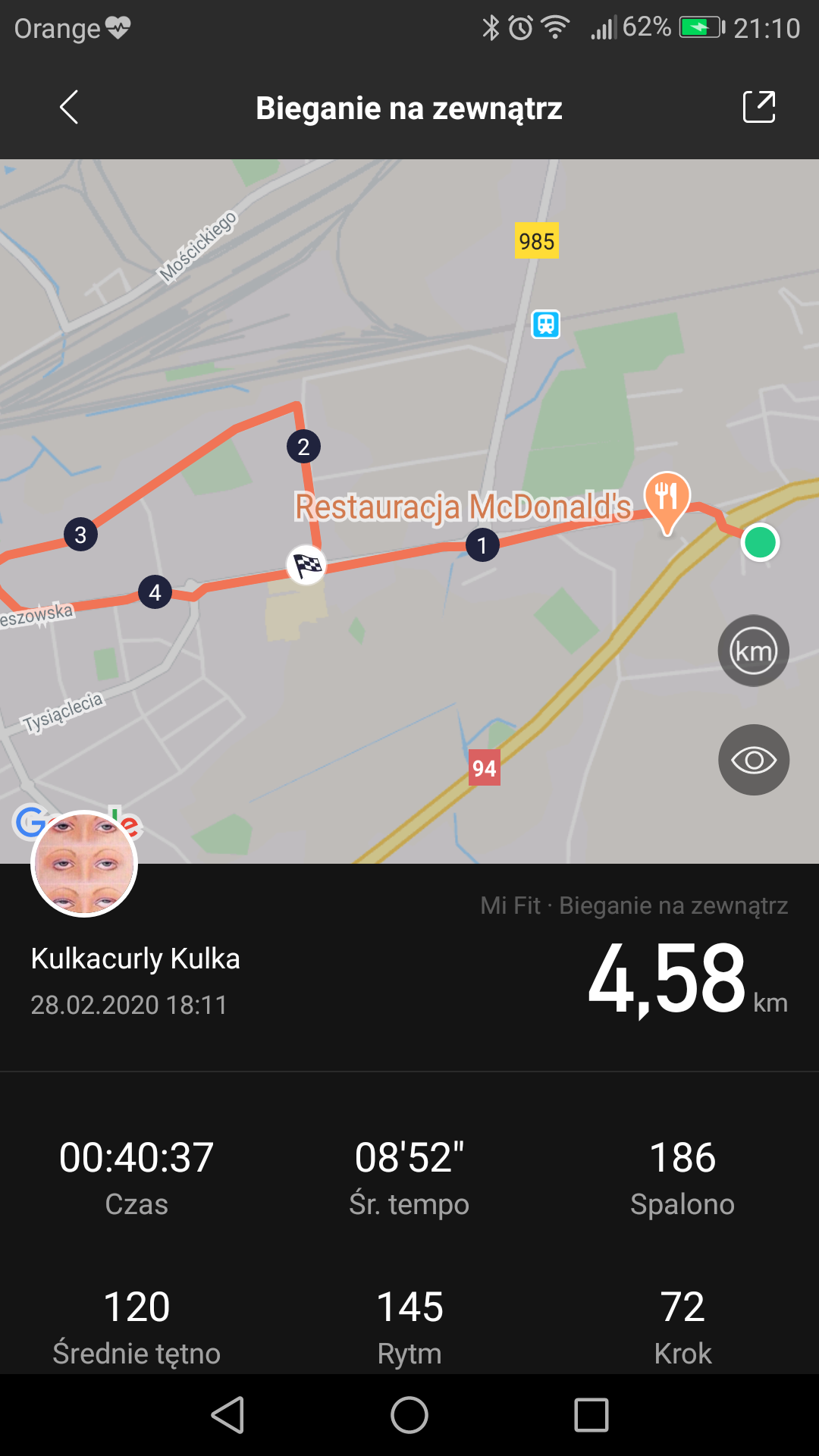Toggle the km markers on the map
This screenshot has width=819, height=1456.
754,651
